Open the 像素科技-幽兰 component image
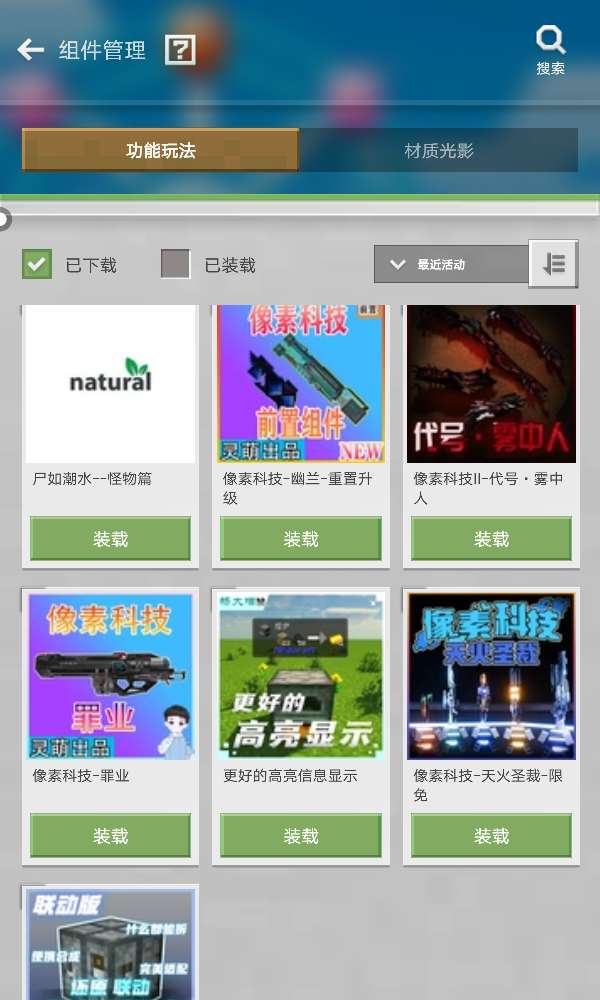Image resolution: width=600 pixels, height=1000 pixels. (300, 385)
